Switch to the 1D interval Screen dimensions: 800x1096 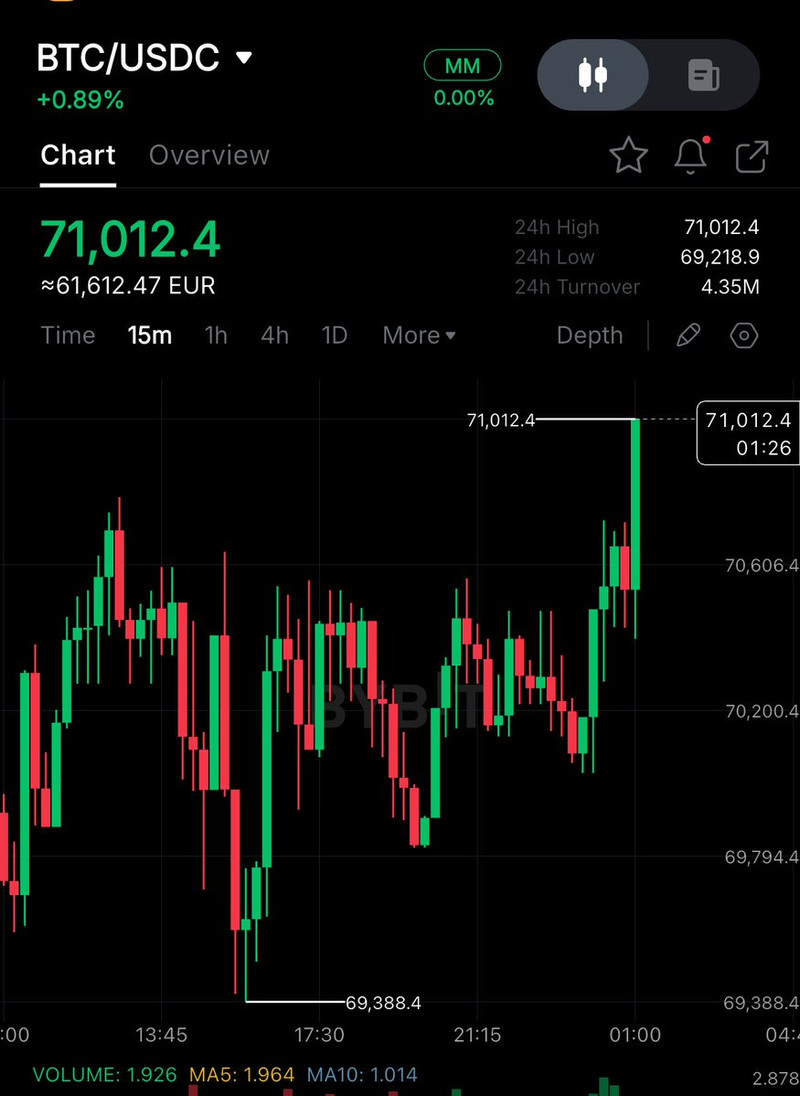[334, 335]
